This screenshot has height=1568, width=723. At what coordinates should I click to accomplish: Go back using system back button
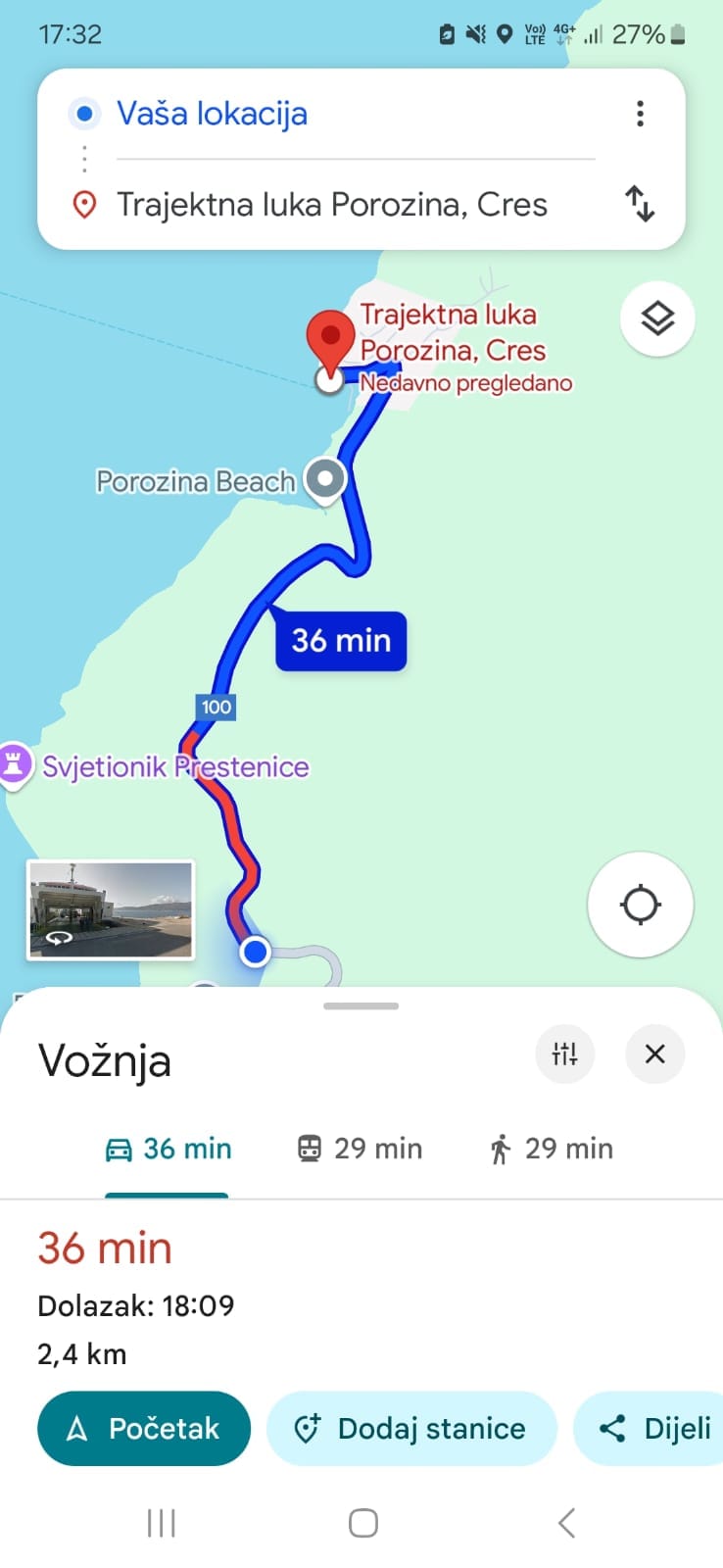[565, 1523]
